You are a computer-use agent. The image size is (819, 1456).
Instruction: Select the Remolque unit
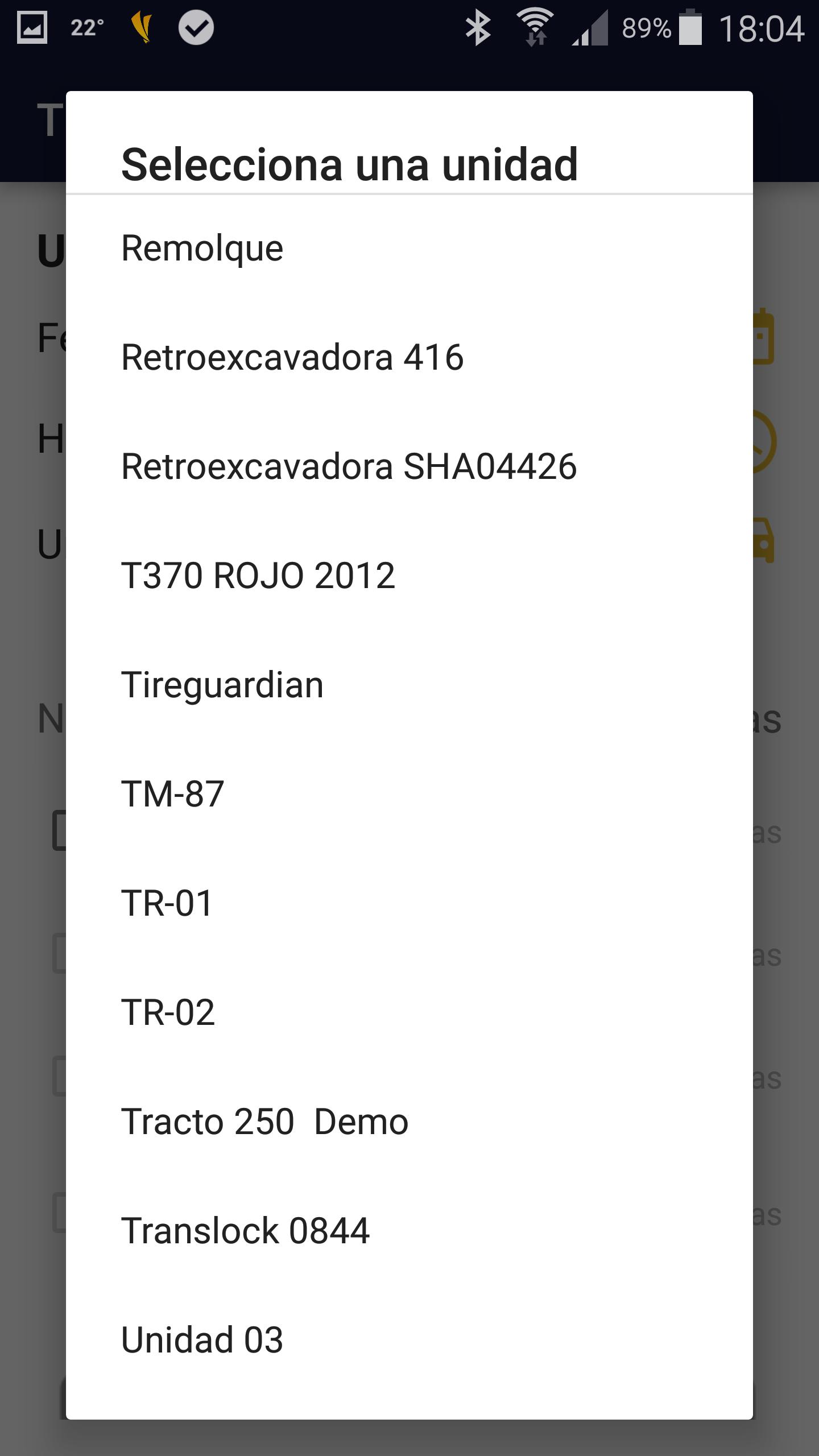tap(202, 249)
